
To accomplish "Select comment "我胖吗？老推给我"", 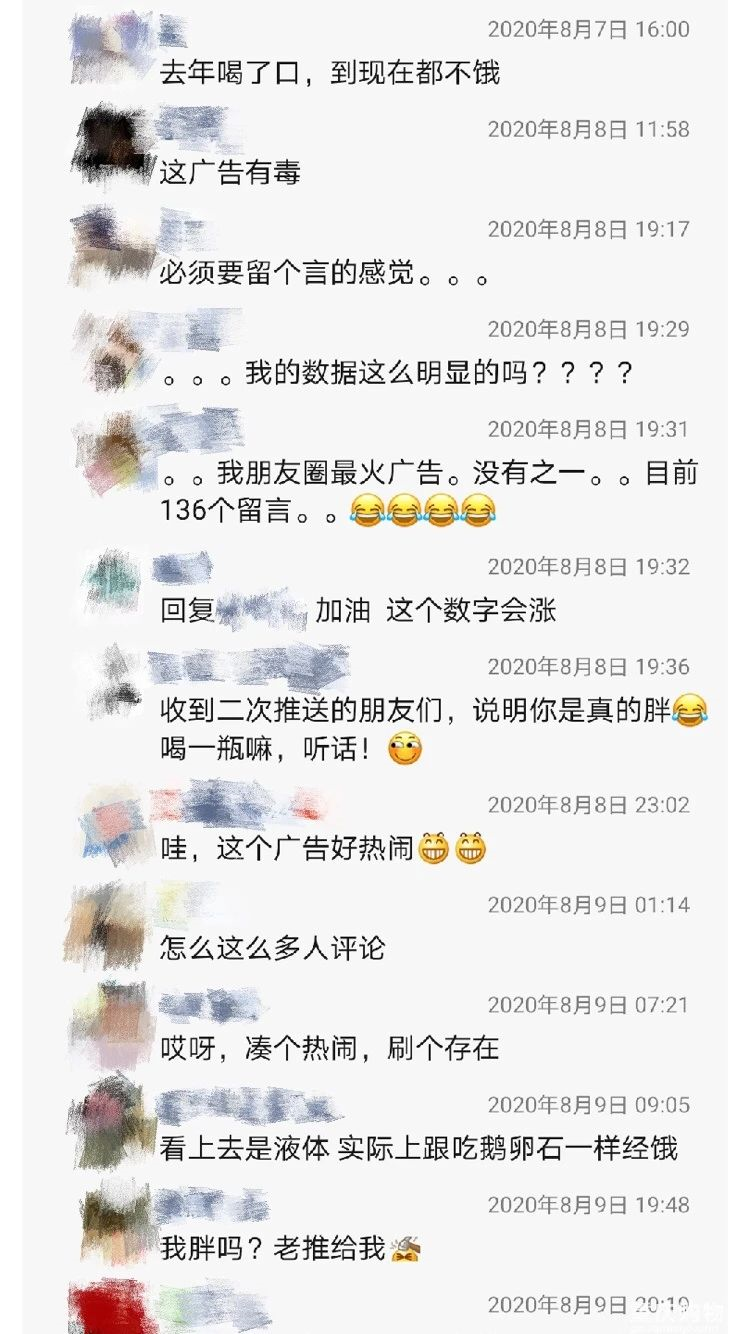I will (x=272, y=1248).
